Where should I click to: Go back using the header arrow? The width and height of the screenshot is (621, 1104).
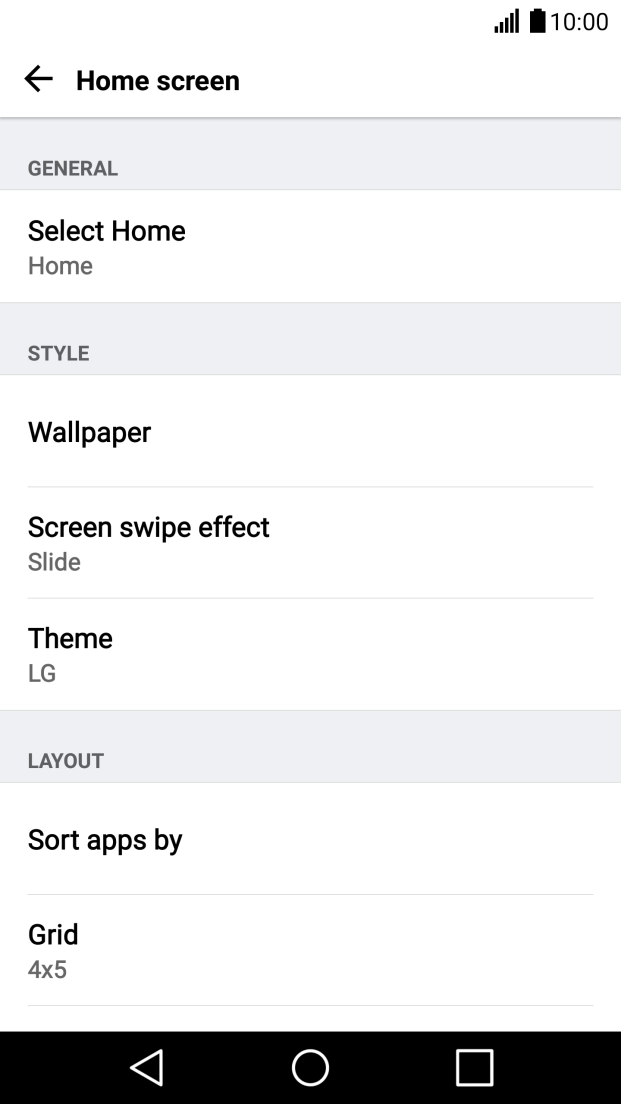pyautogui.click(x=39, y=80)
